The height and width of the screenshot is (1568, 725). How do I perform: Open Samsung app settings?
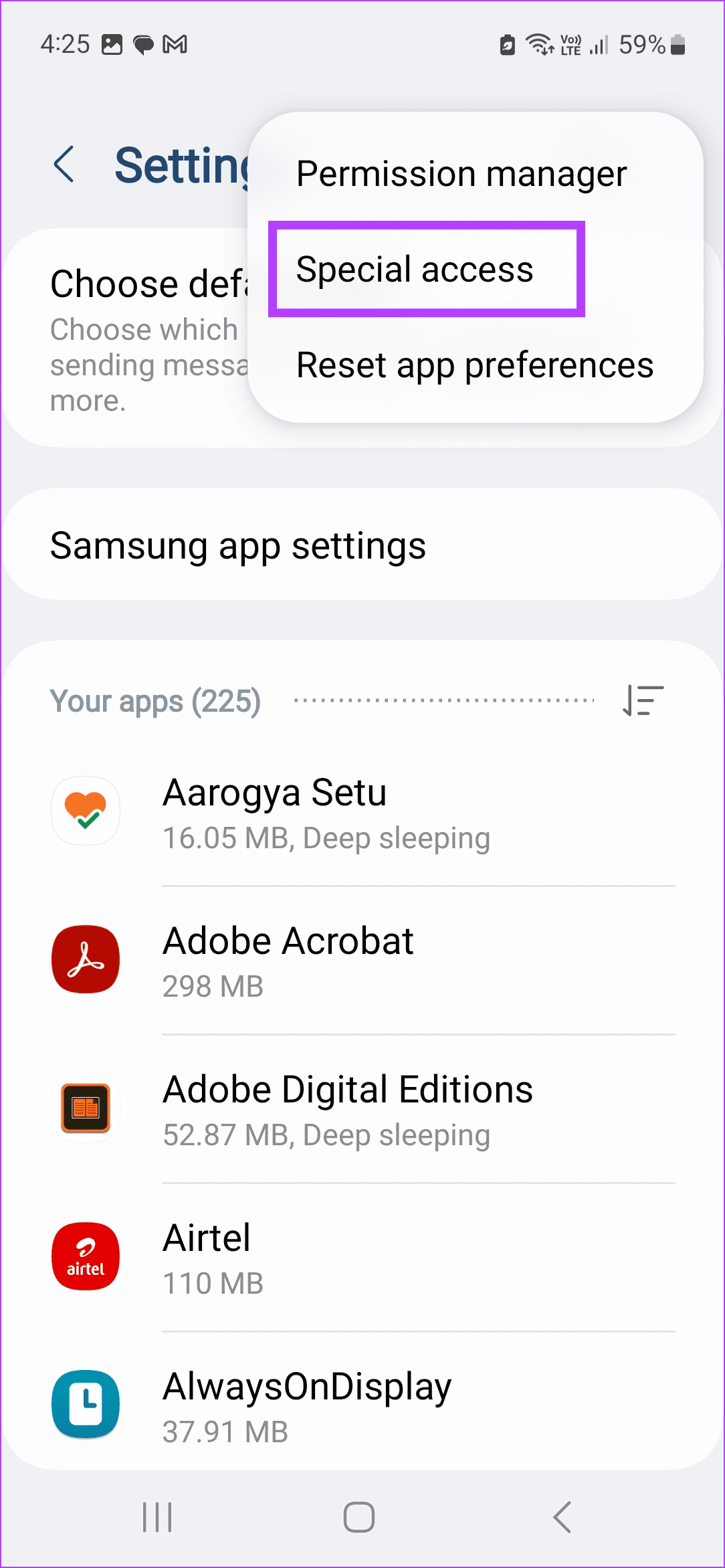click(x=361, y=545)
